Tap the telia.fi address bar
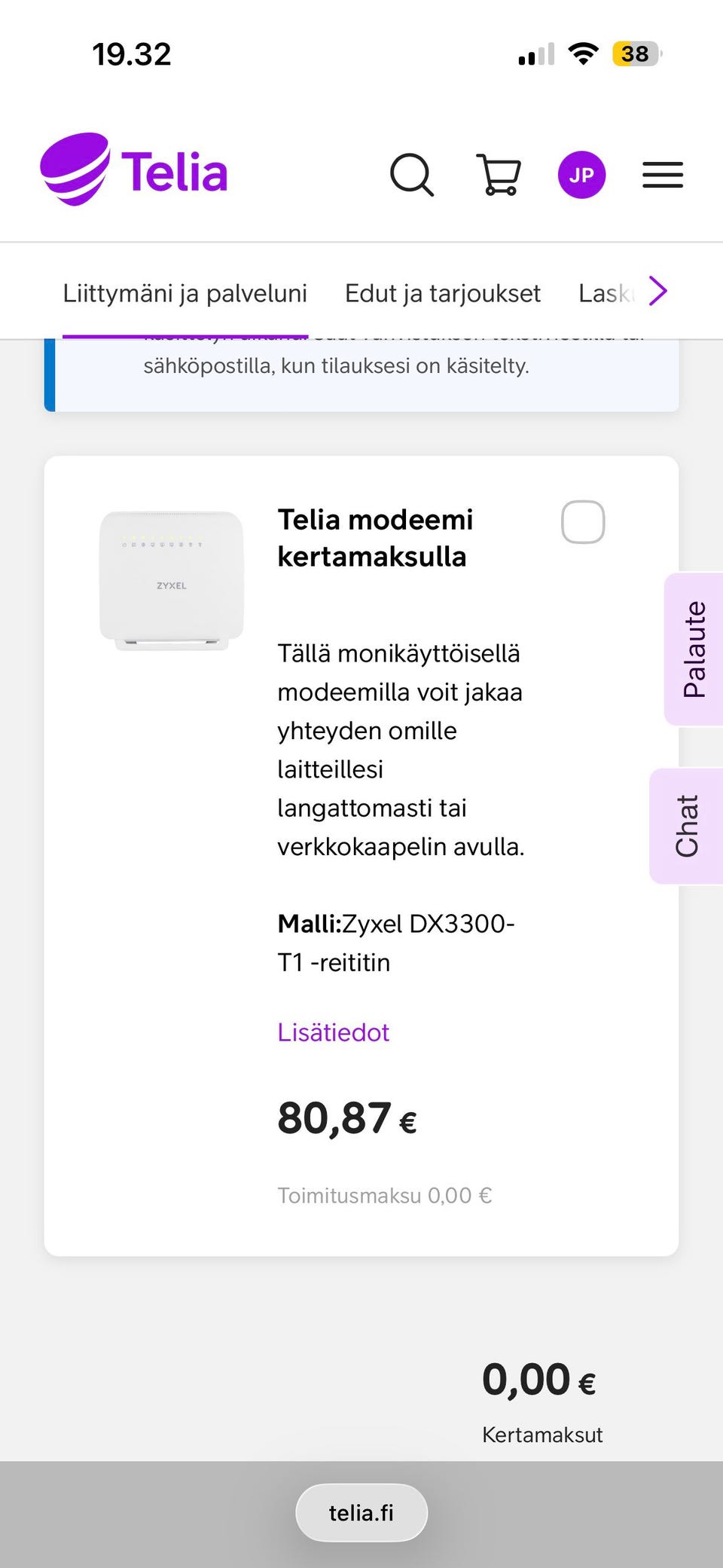Viewport: 723px width, 1568px height. [x=361, y=1511]
